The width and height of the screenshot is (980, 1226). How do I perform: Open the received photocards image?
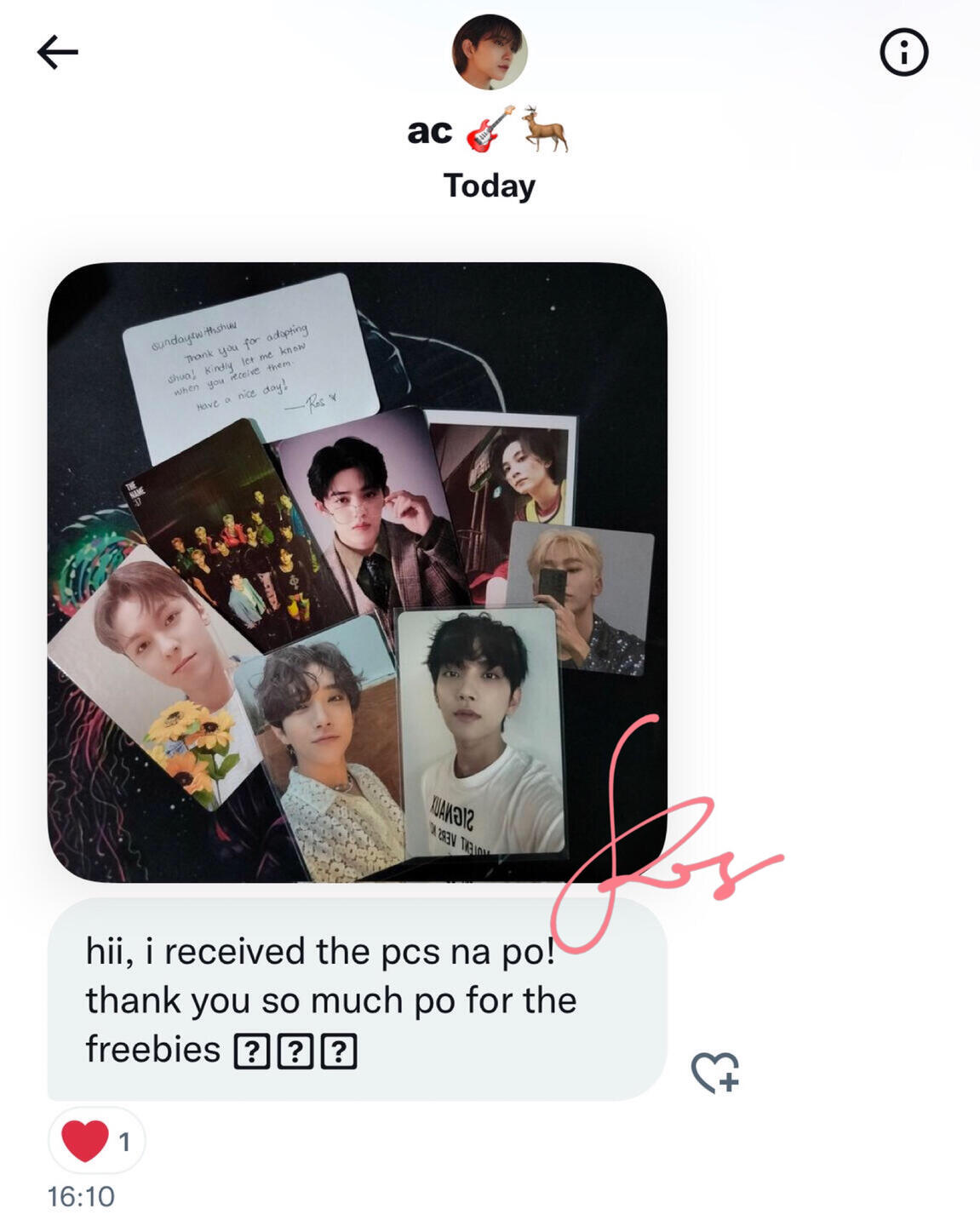pos(357,572)
